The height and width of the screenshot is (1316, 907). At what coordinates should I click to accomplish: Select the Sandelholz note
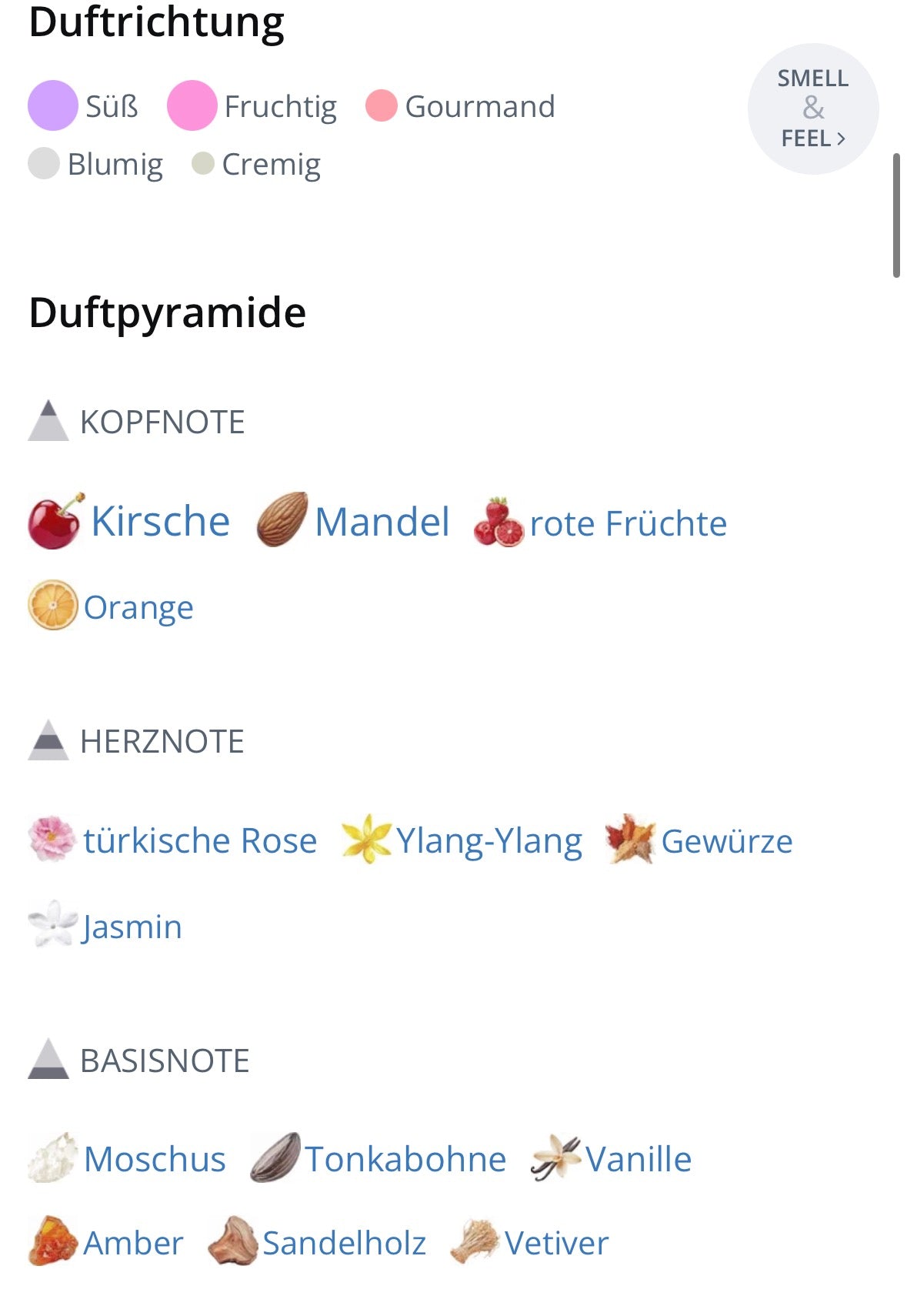pyautogui.click(x=343, y=1243)
